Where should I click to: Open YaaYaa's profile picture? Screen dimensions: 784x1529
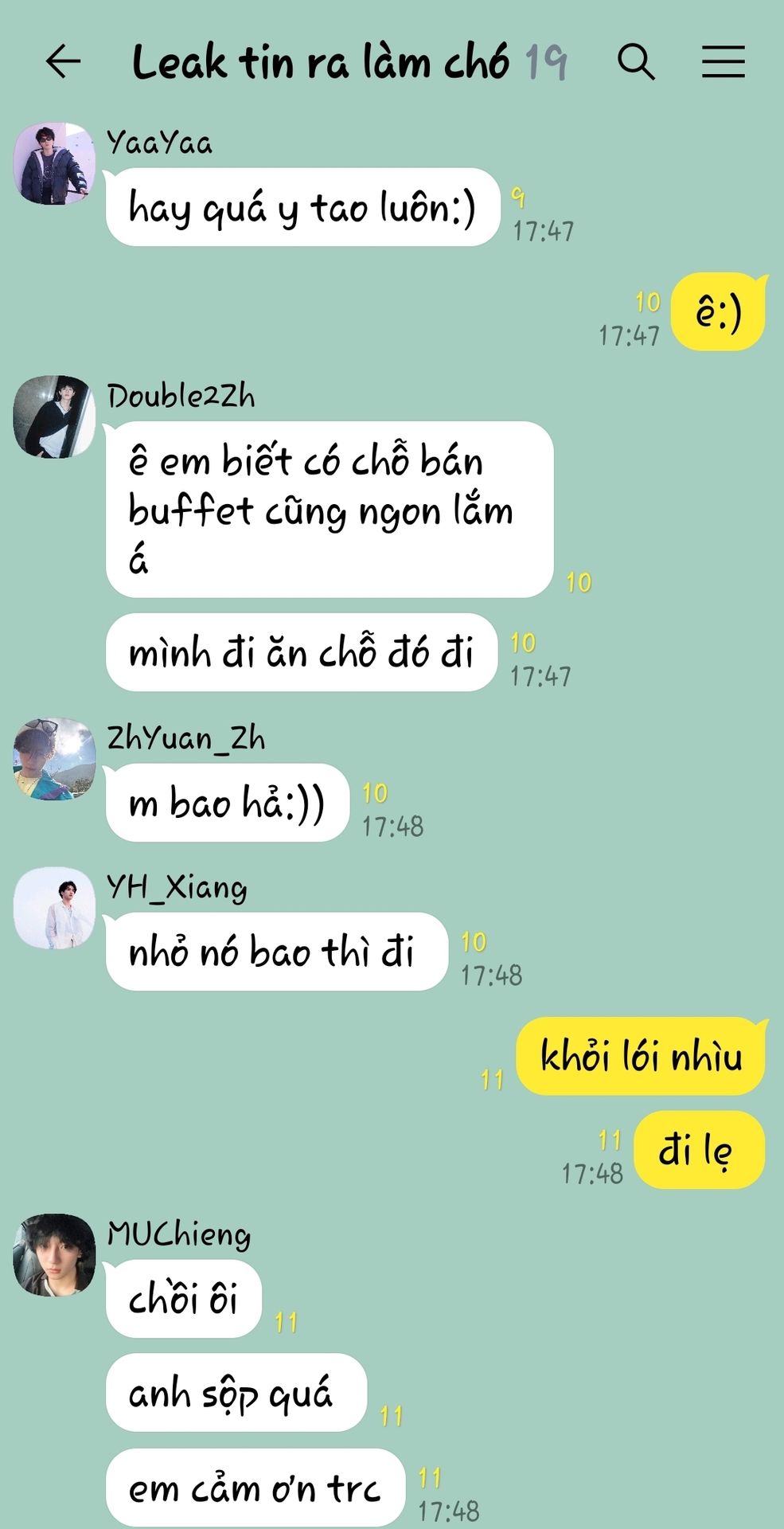pos(54,163)
